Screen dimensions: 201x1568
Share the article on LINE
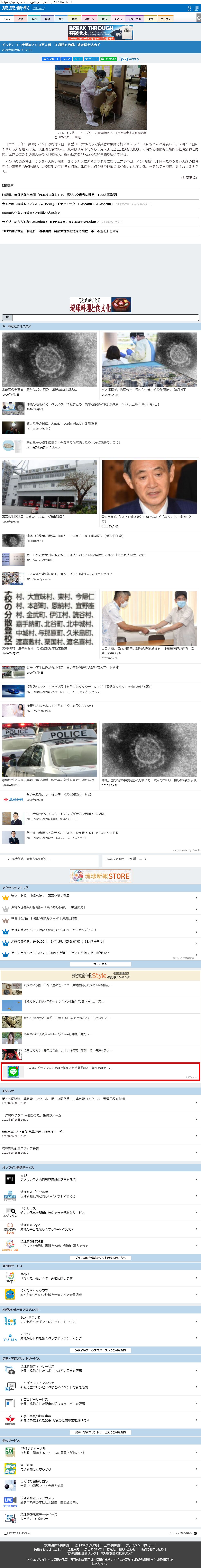[108, 59]
